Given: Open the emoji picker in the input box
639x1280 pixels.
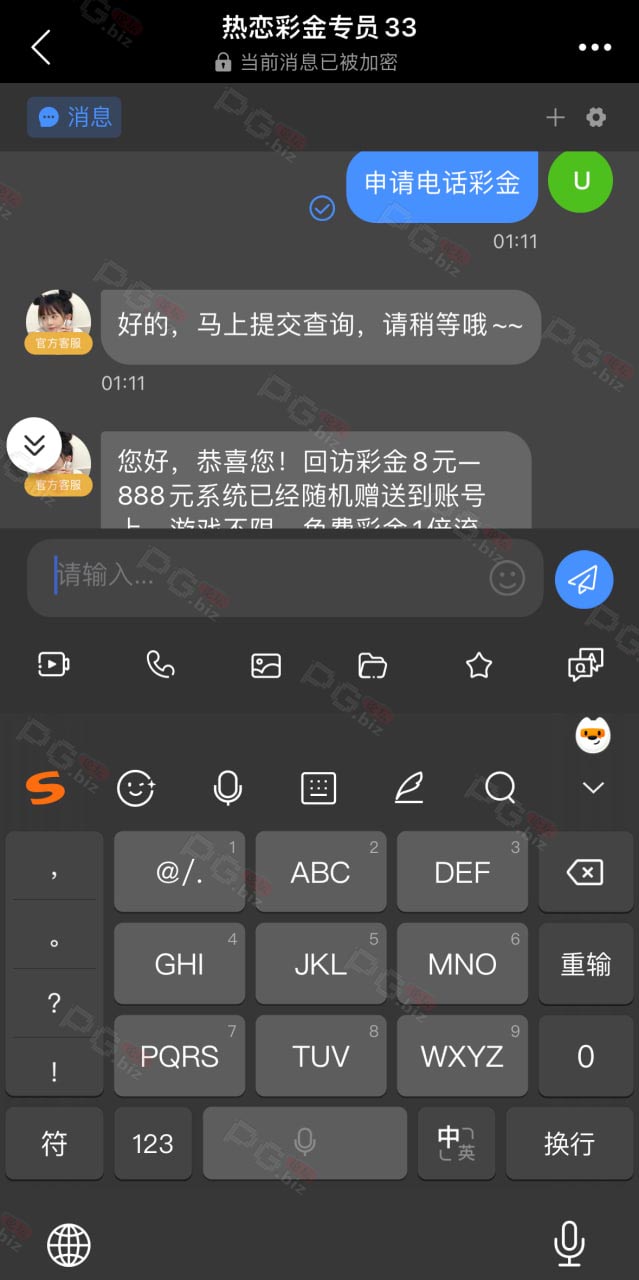Looking at the screenshot, I should pos(507,577).
